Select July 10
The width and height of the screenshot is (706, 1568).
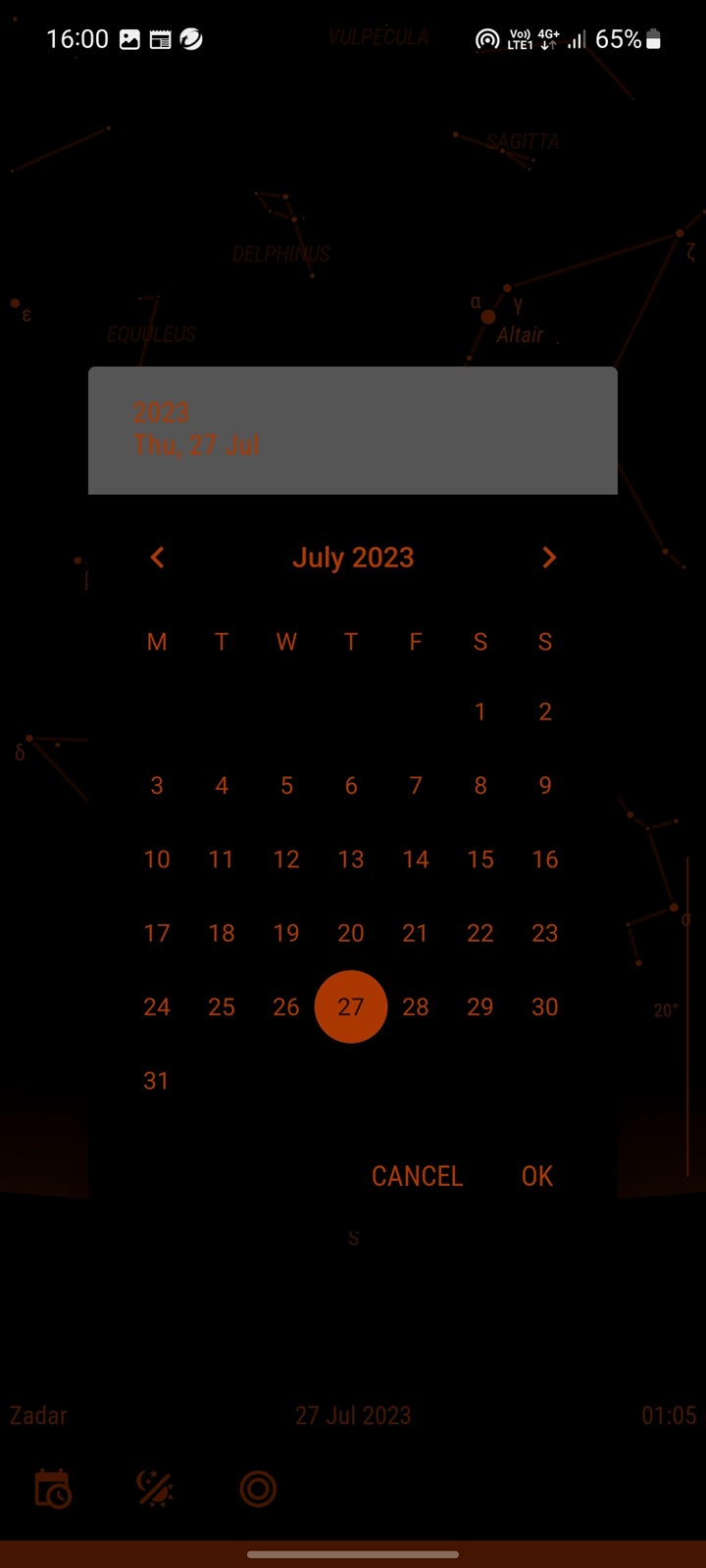(157, 859)
